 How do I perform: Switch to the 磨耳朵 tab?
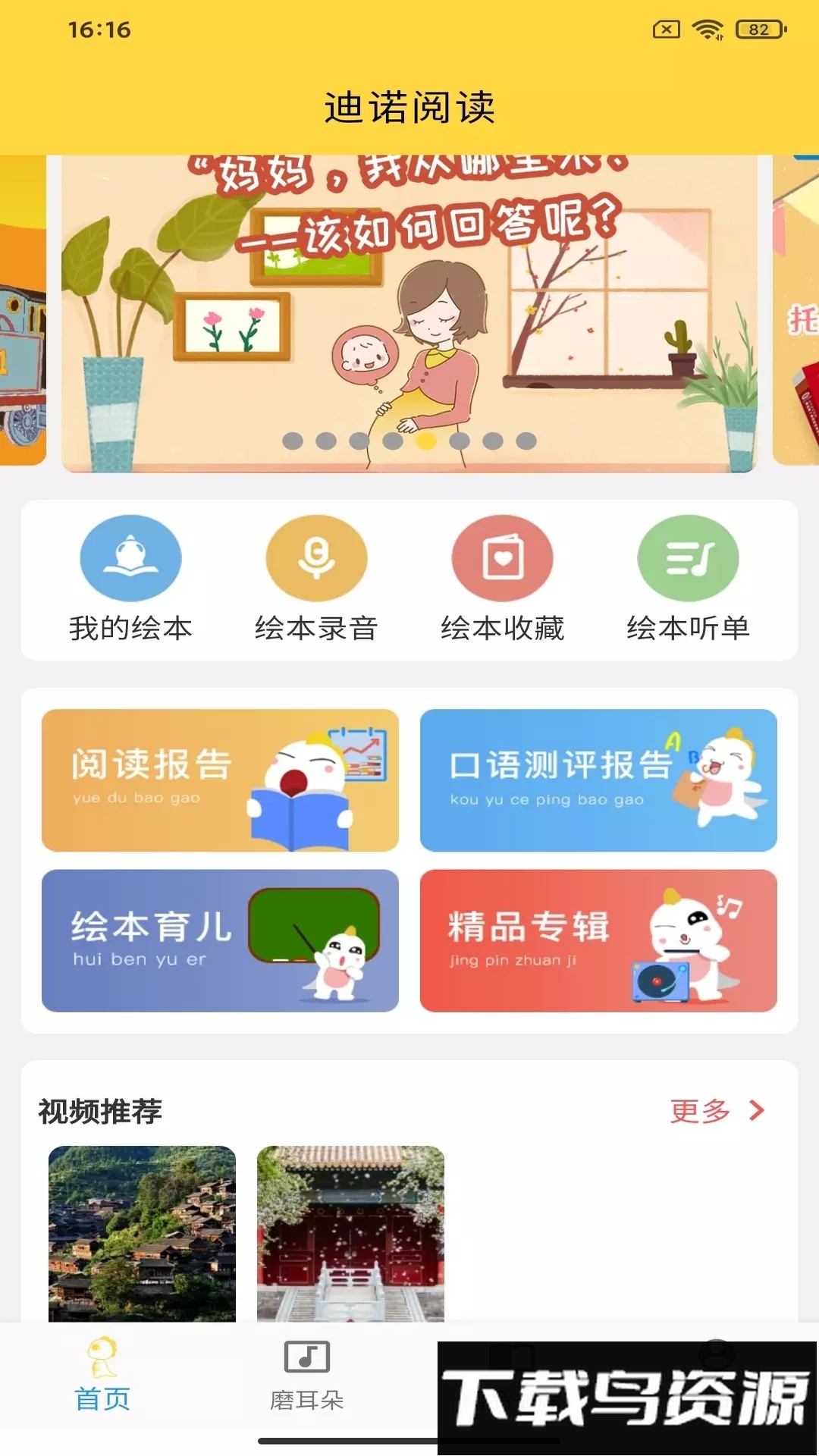[x=306, y=1382]
